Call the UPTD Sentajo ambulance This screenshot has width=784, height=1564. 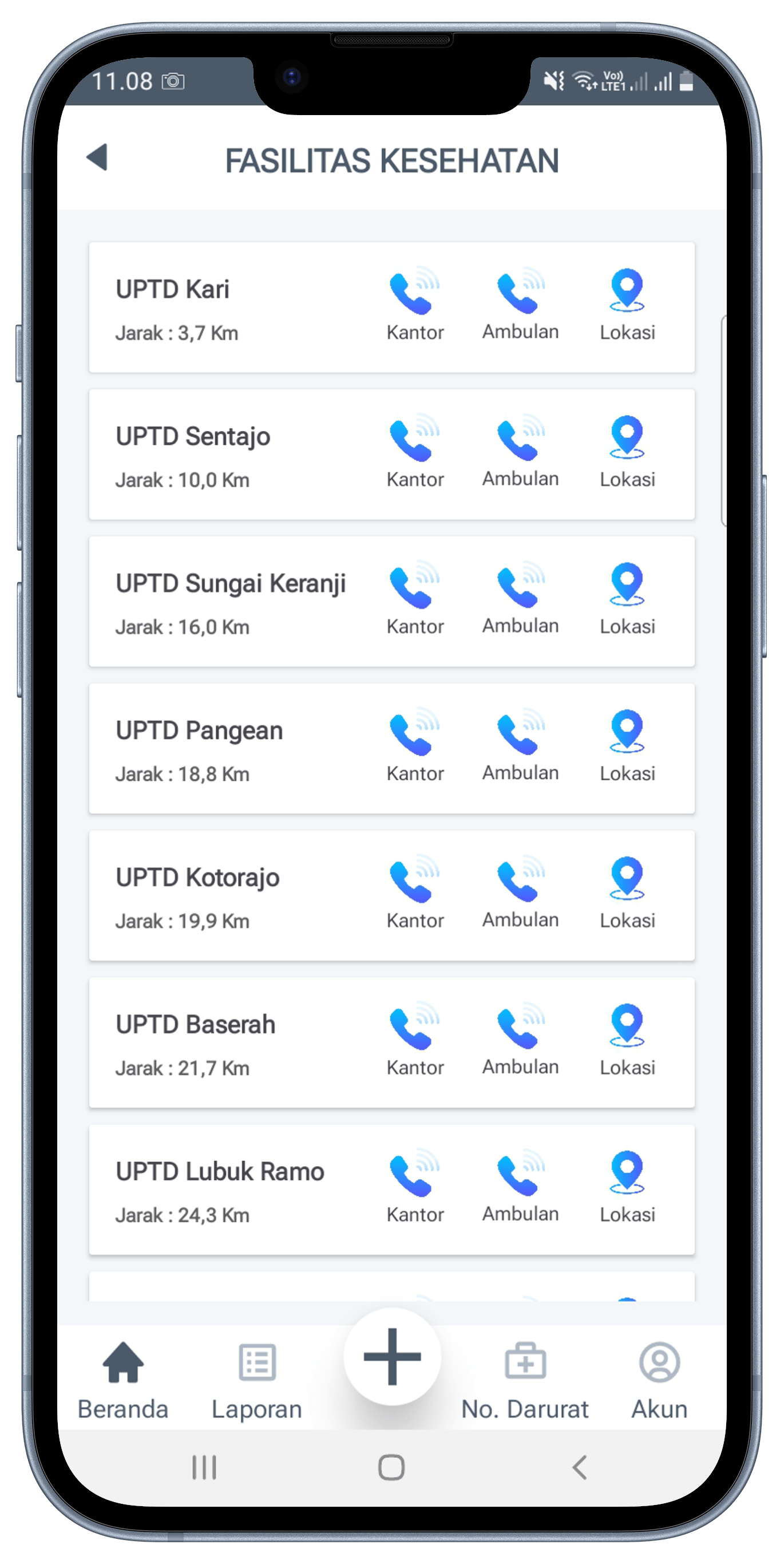pos(520,450)
